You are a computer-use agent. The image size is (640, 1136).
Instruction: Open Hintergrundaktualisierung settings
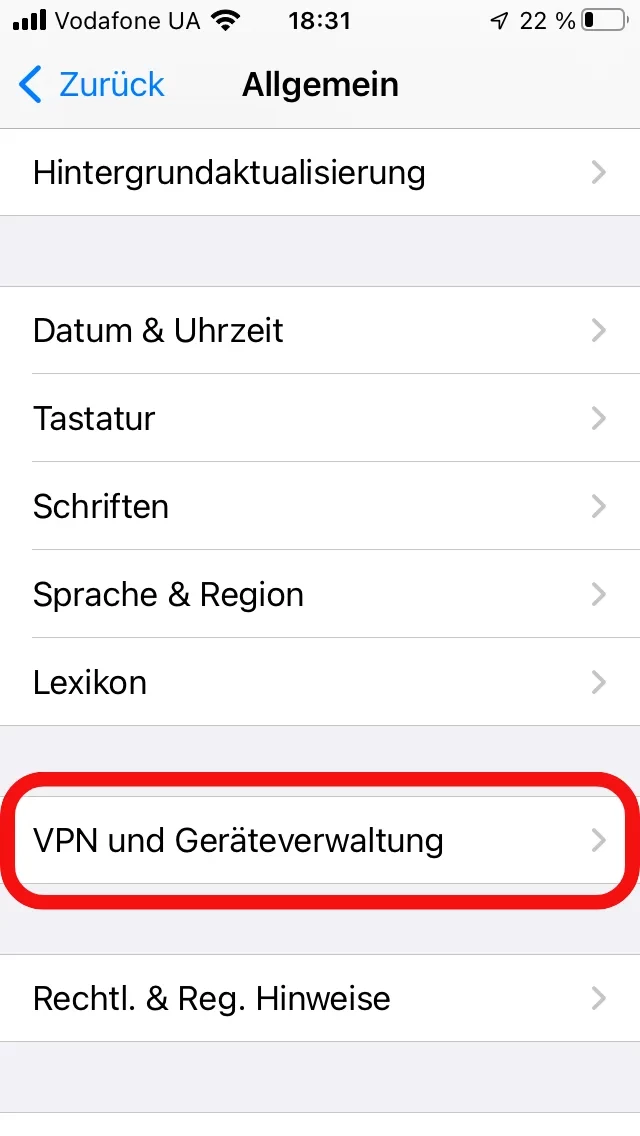click(320, 172)
